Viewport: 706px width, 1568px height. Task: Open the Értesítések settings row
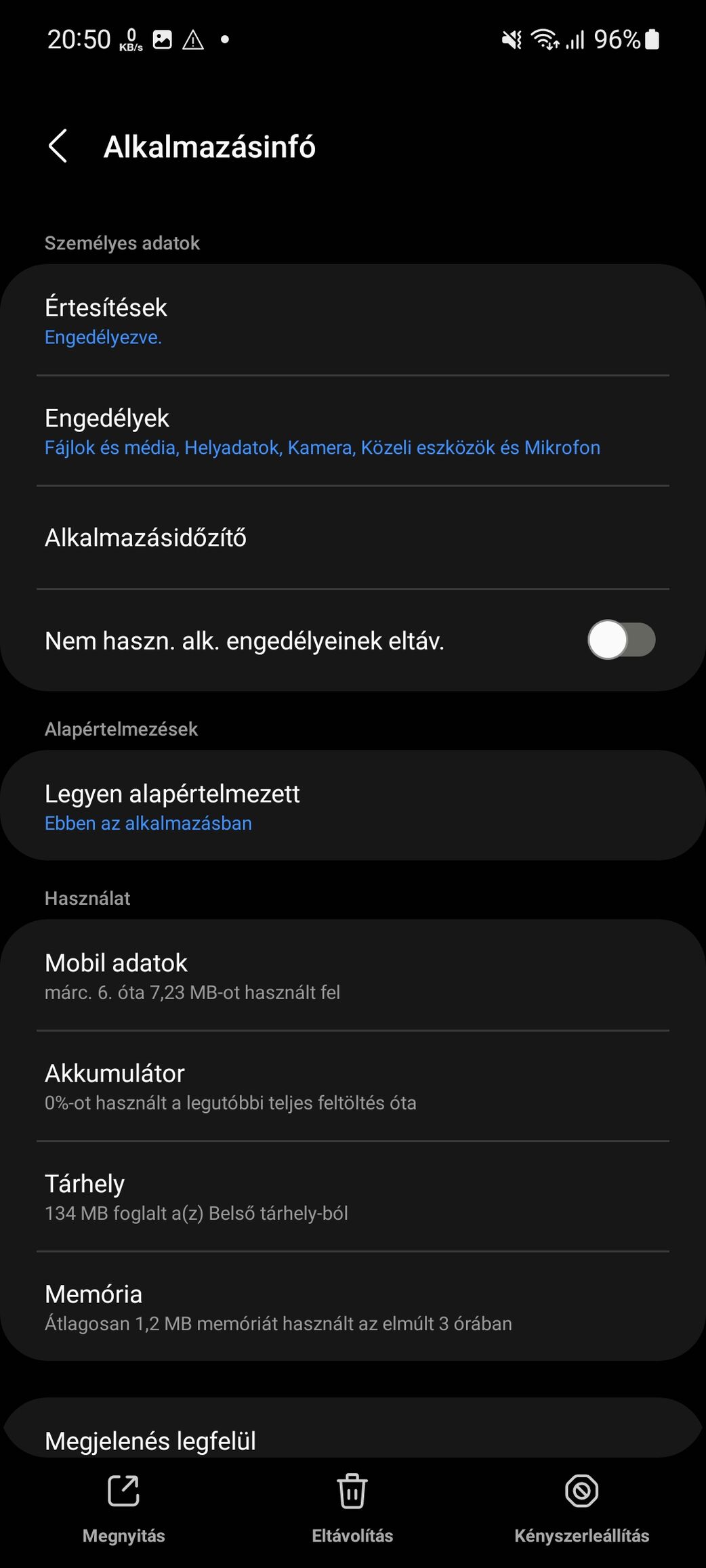(353, 320)
